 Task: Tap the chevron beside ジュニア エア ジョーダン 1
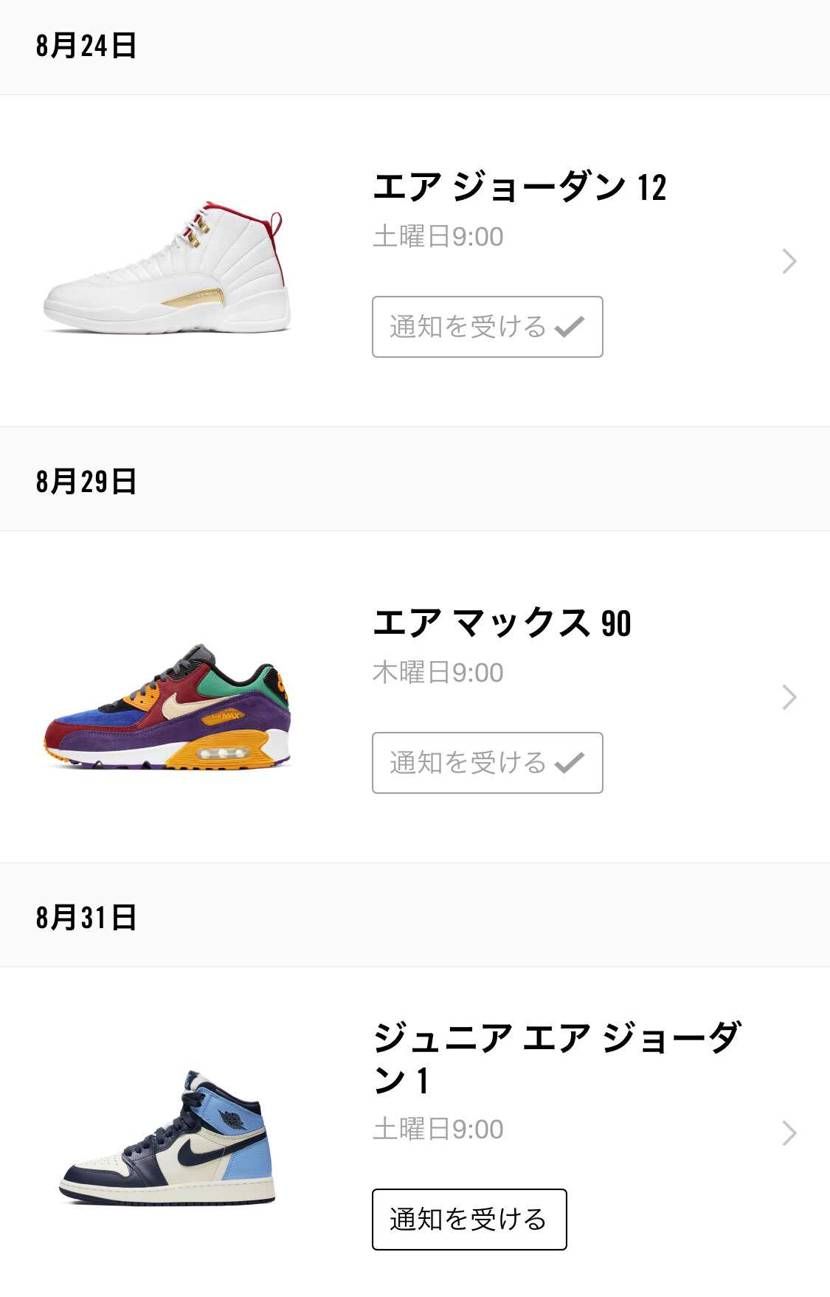coord(789,1133)
